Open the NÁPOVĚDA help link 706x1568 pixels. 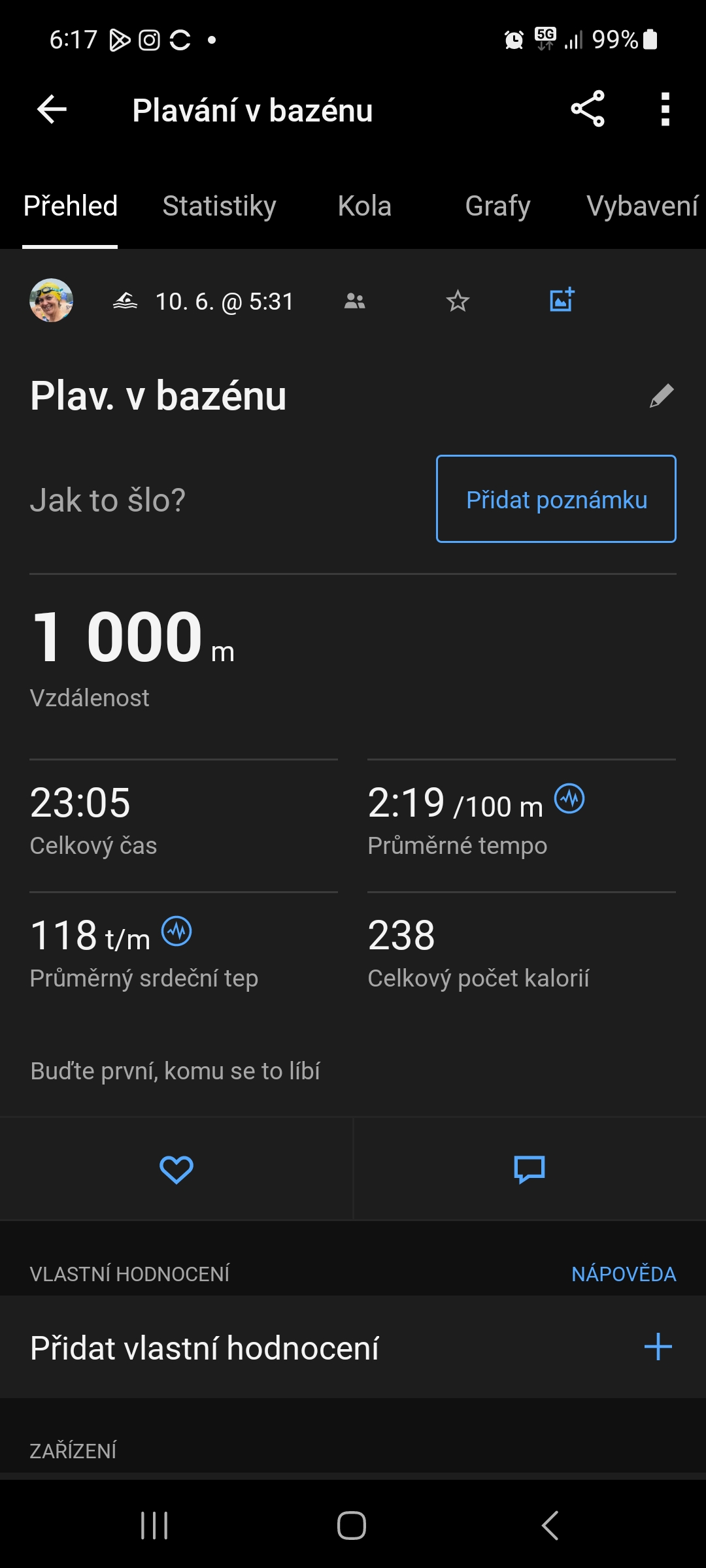point(624,1274)
